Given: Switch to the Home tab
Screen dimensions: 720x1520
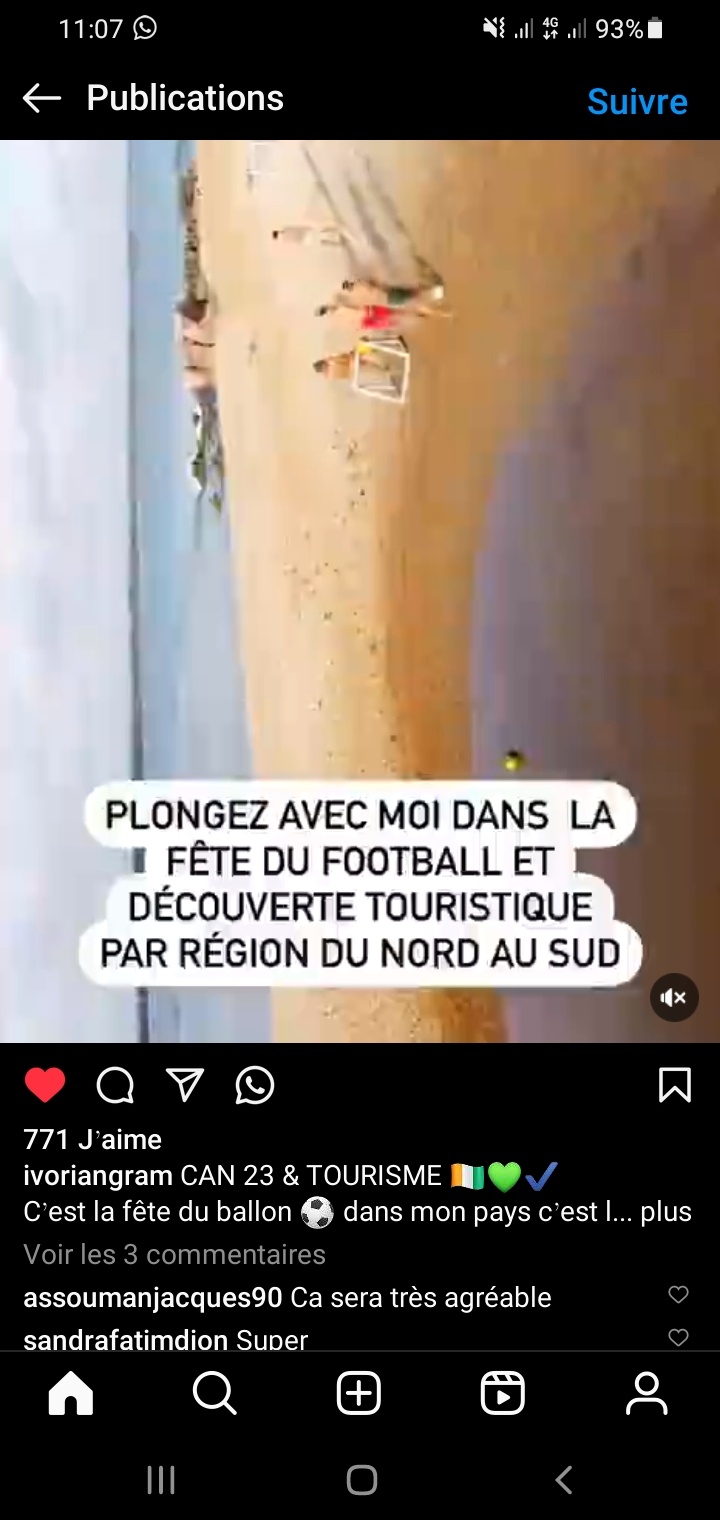Looking at the screenshot, I should point(71,1393).
